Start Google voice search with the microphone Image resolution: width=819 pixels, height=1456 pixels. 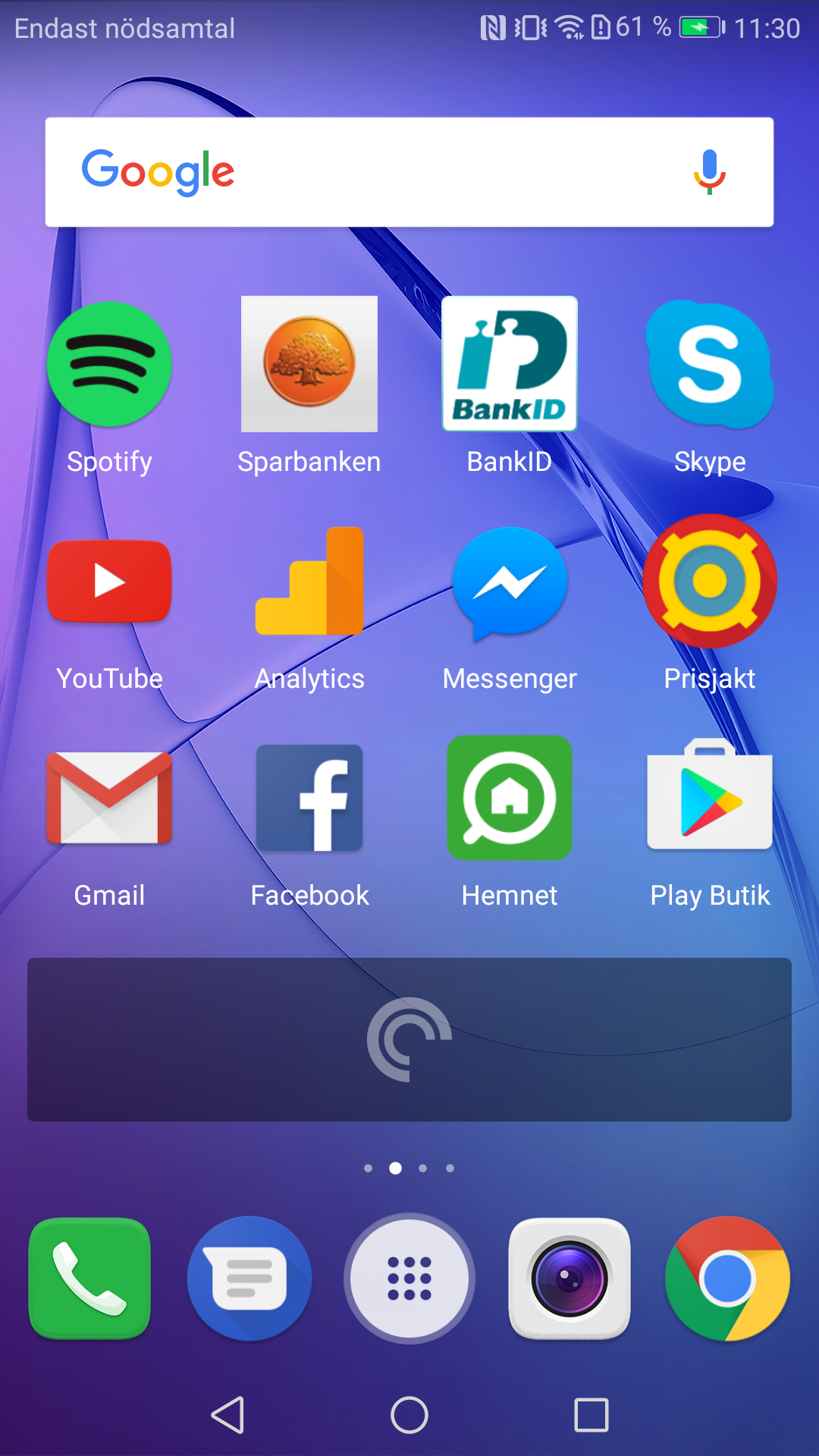709,172
